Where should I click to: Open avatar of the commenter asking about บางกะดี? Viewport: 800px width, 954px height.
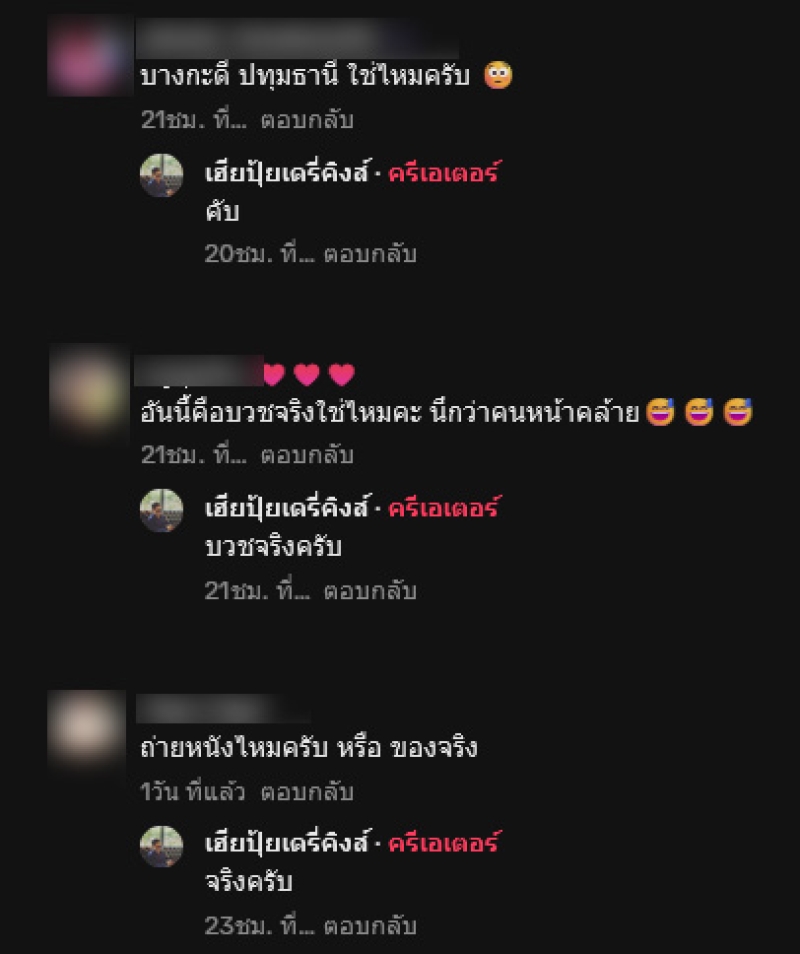pos(86,56)
